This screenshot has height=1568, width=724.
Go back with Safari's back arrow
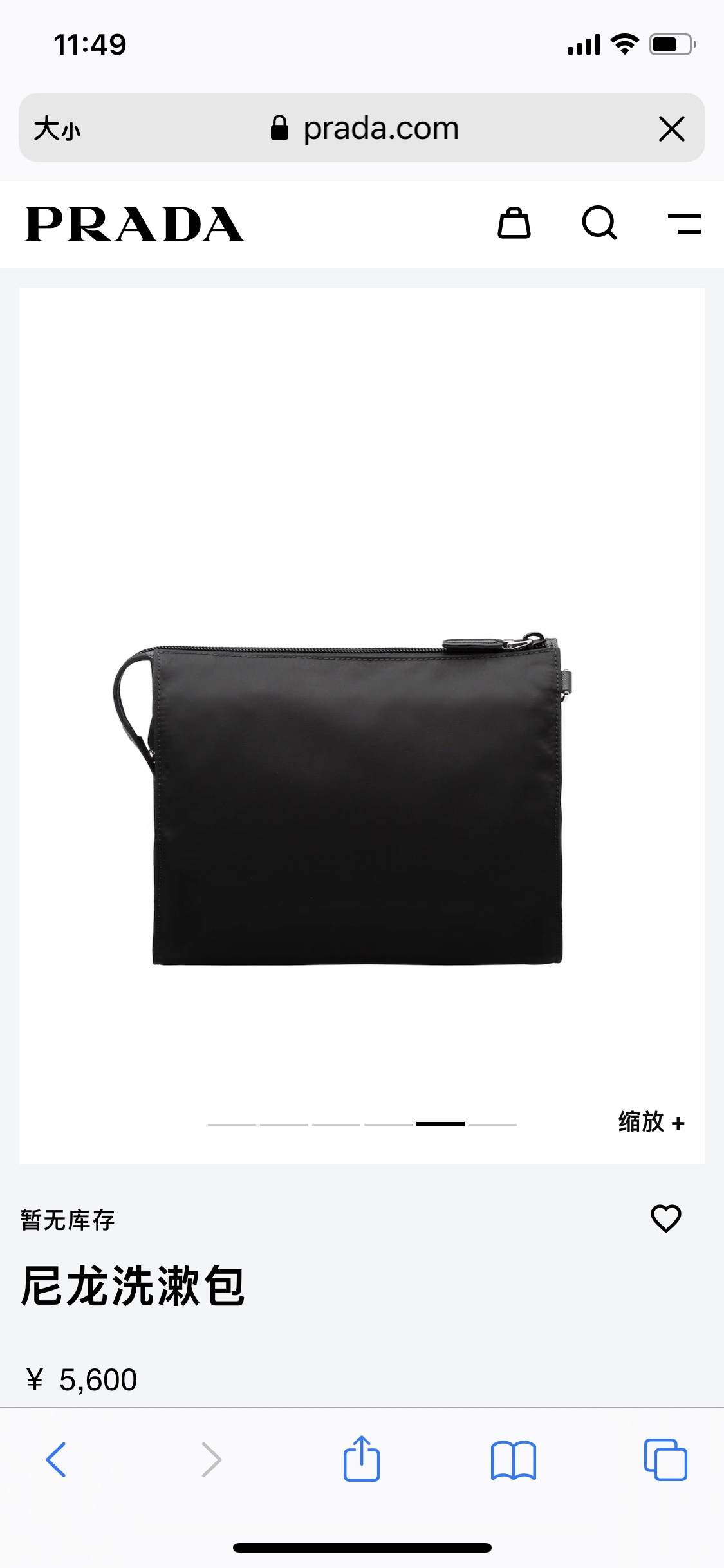point(56,1459)
